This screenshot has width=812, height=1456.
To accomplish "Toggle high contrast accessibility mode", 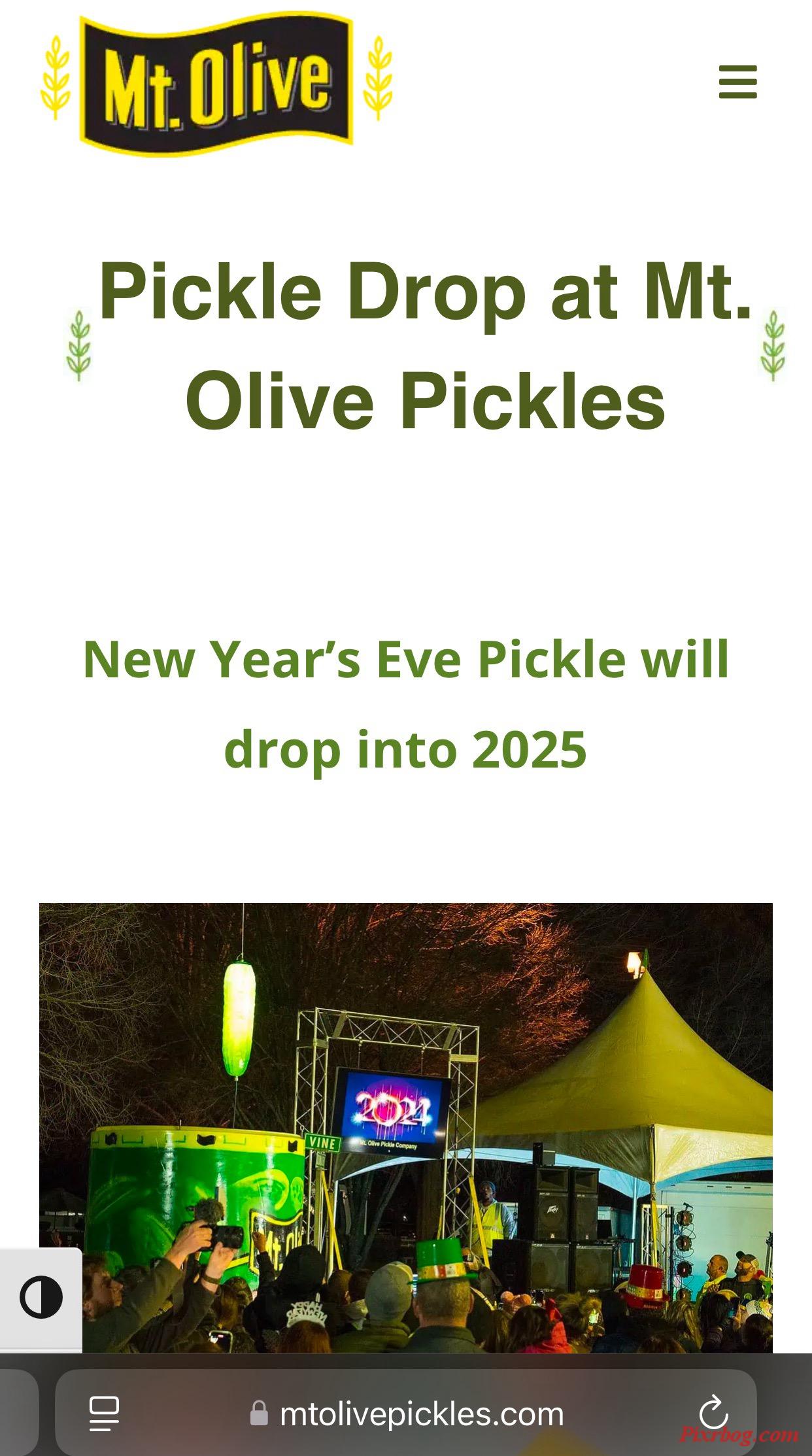I will (41, 1297).
